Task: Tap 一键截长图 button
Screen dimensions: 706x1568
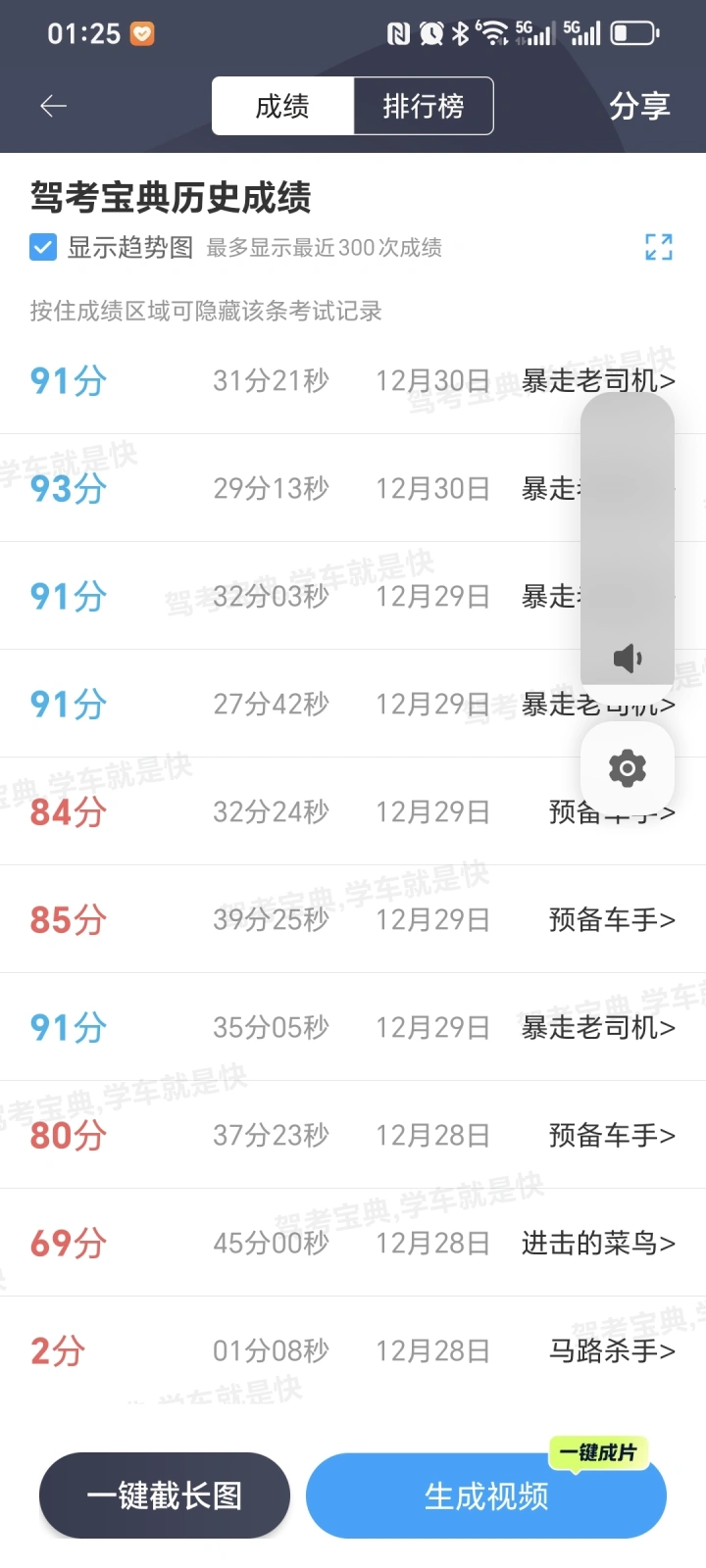Action: point(165,1495)
